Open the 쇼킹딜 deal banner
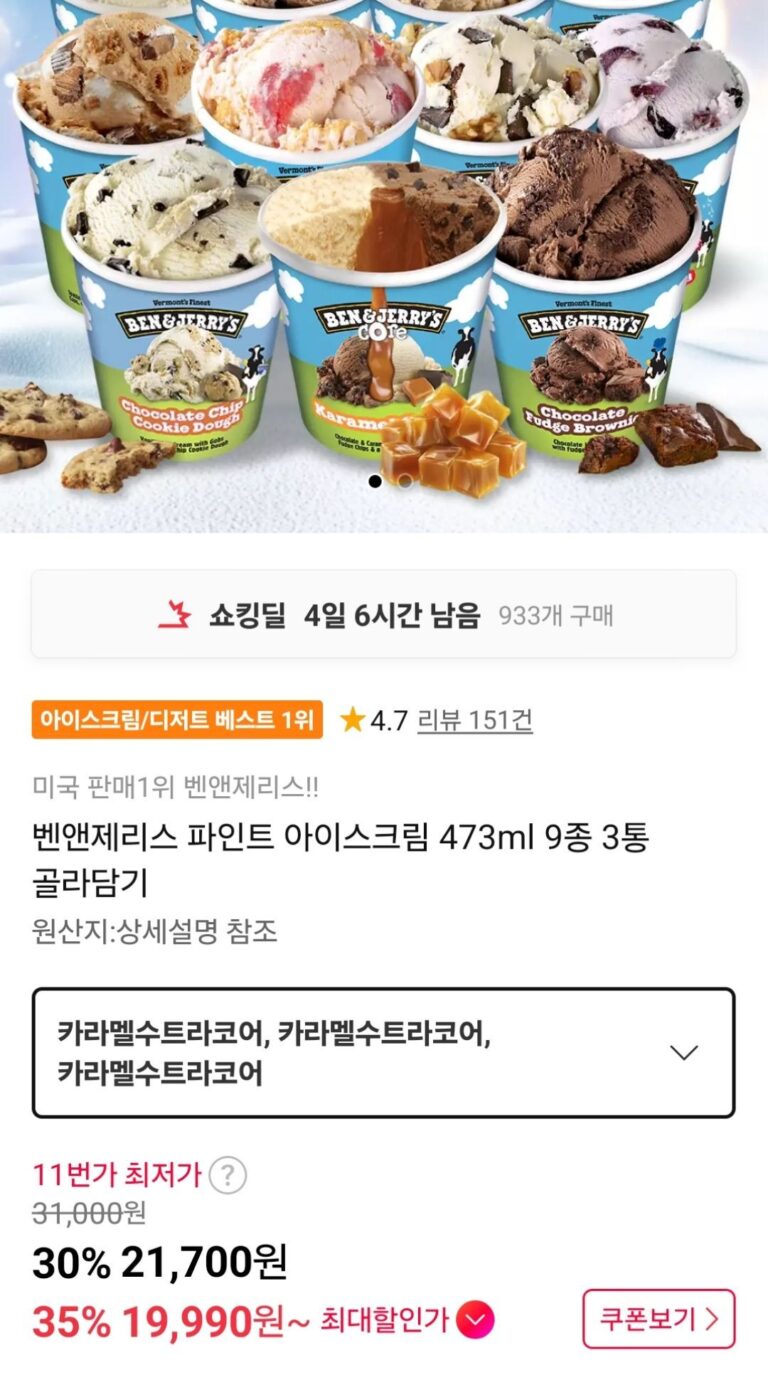768x1377 pixels. (384, 615)
